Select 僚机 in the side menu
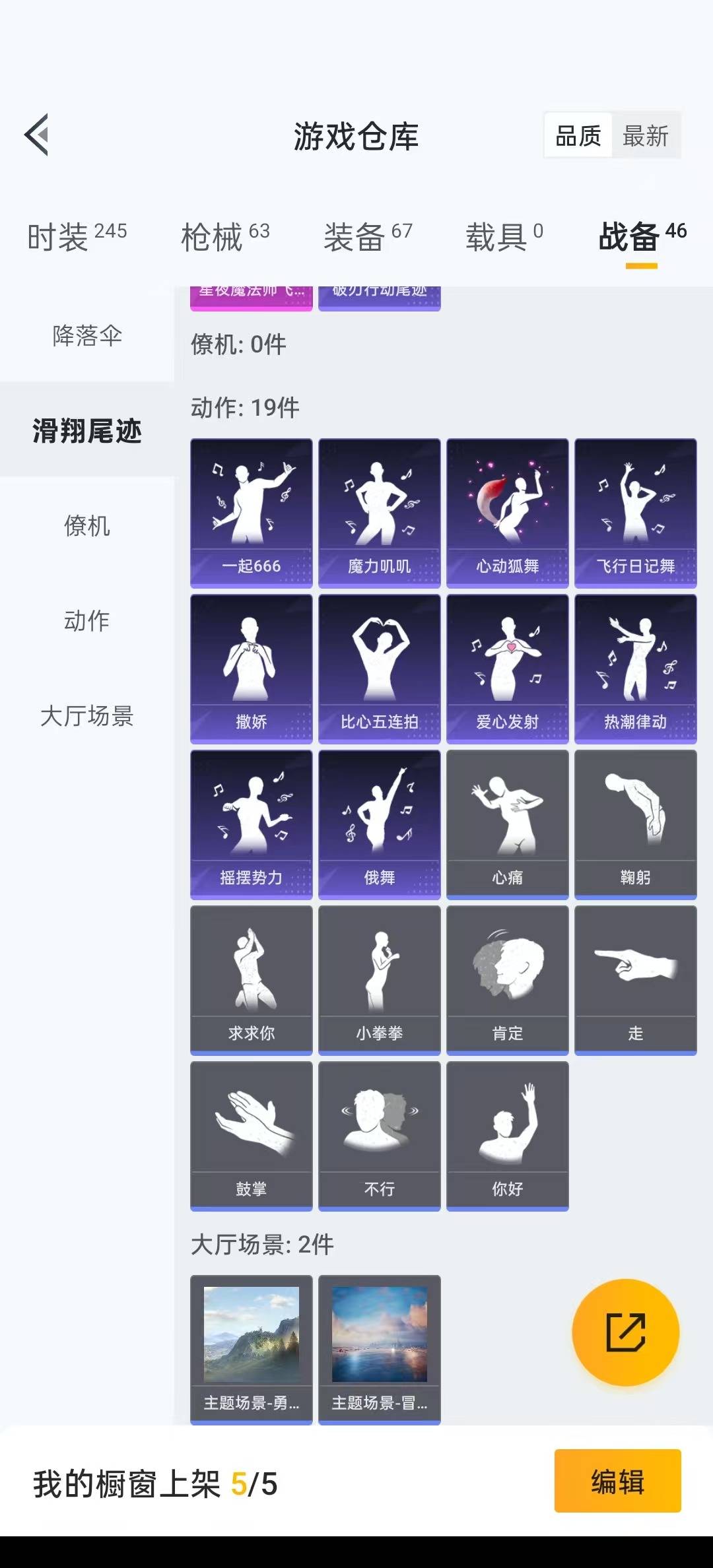Screen dimensions: 713x1568 tap(87, 526)
